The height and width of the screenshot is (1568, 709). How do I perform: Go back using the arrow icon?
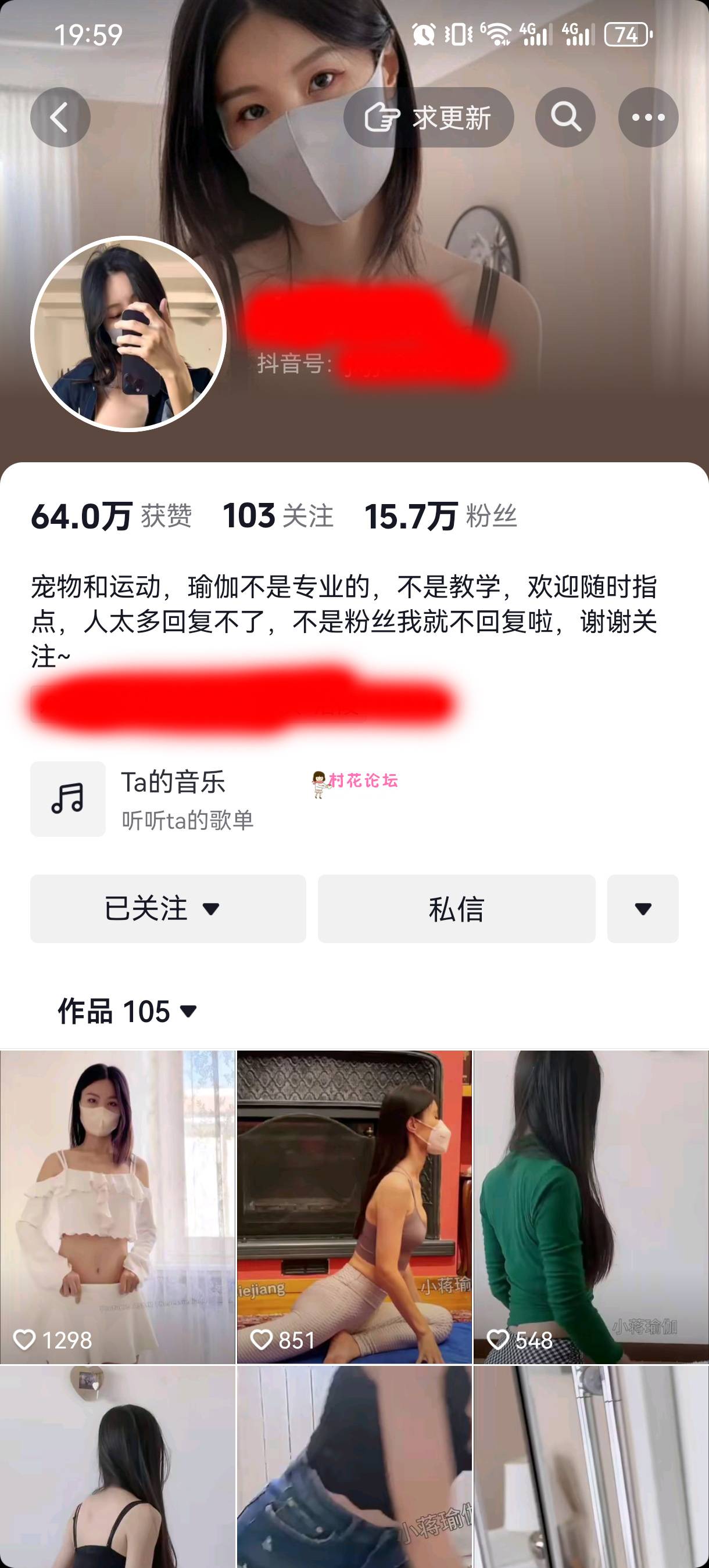point(60,117)
